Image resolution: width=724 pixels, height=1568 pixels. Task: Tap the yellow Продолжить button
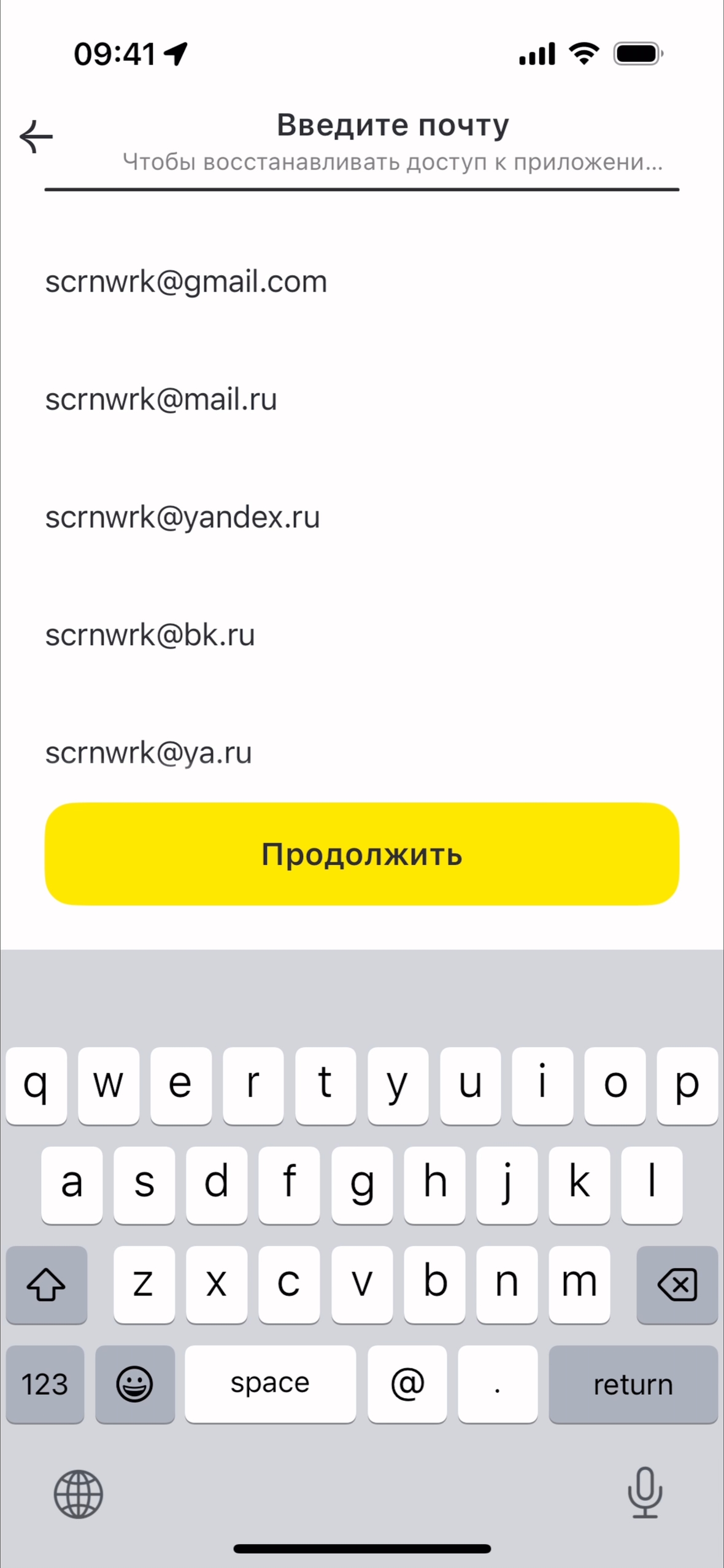[x=361, y=854]
